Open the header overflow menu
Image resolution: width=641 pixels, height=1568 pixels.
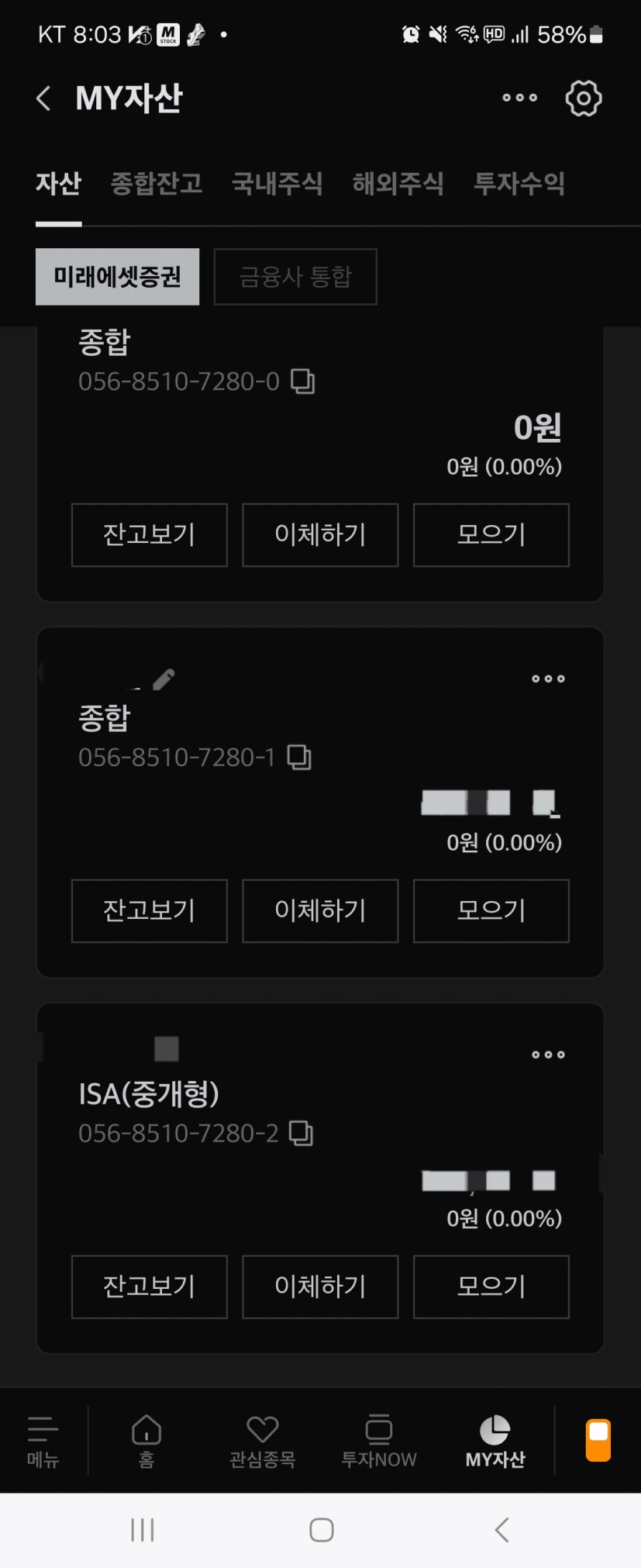[x=519, y=98]
